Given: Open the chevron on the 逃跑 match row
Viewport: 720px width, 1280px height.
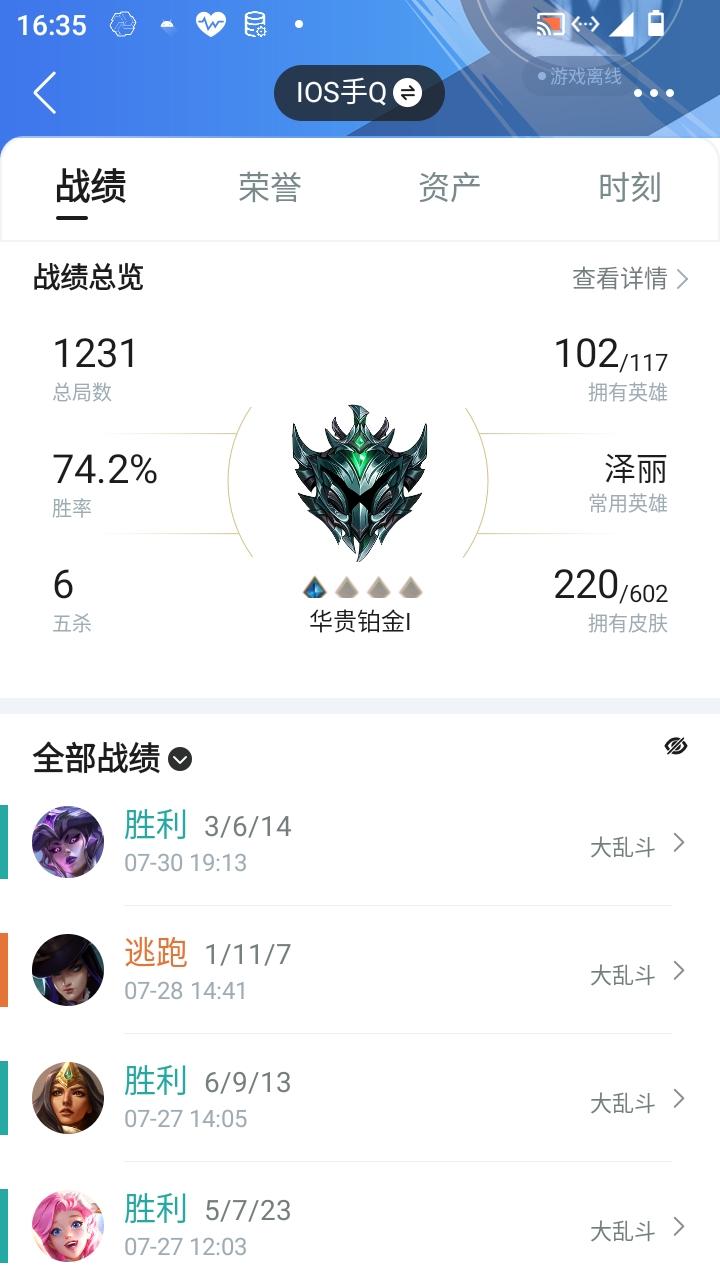Looking at the screenshot, I should (x=679, y=970).
